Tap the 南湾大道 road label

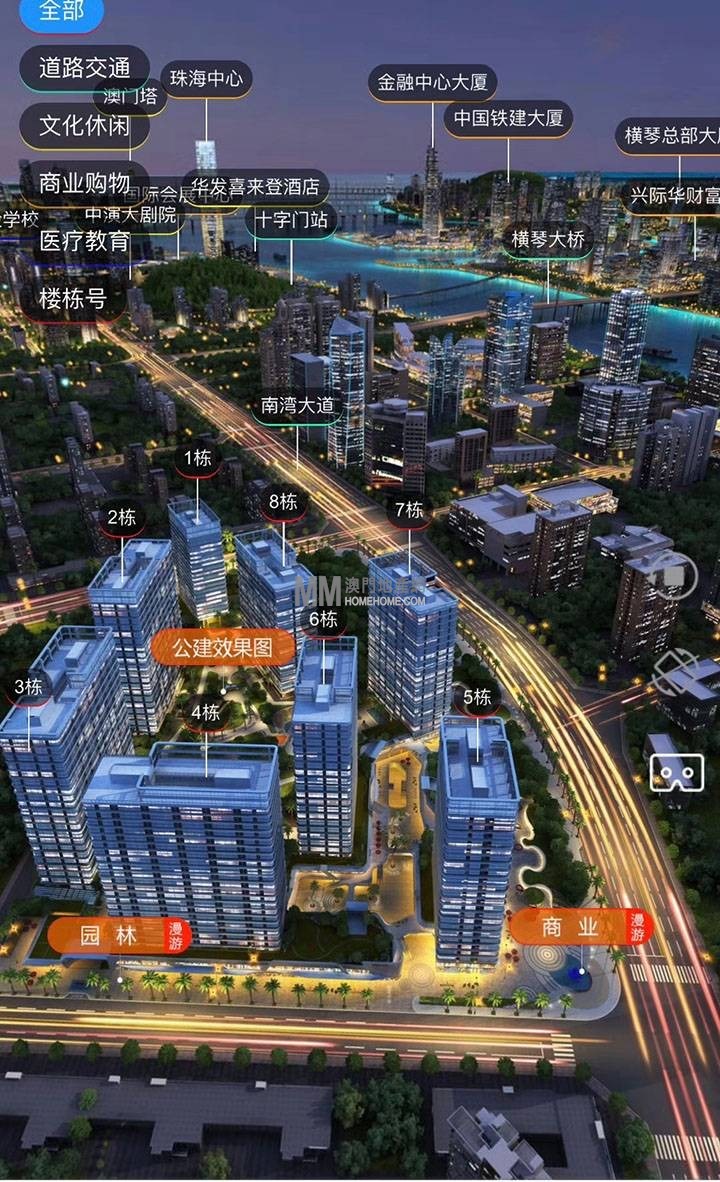click(x=296, y=407)
